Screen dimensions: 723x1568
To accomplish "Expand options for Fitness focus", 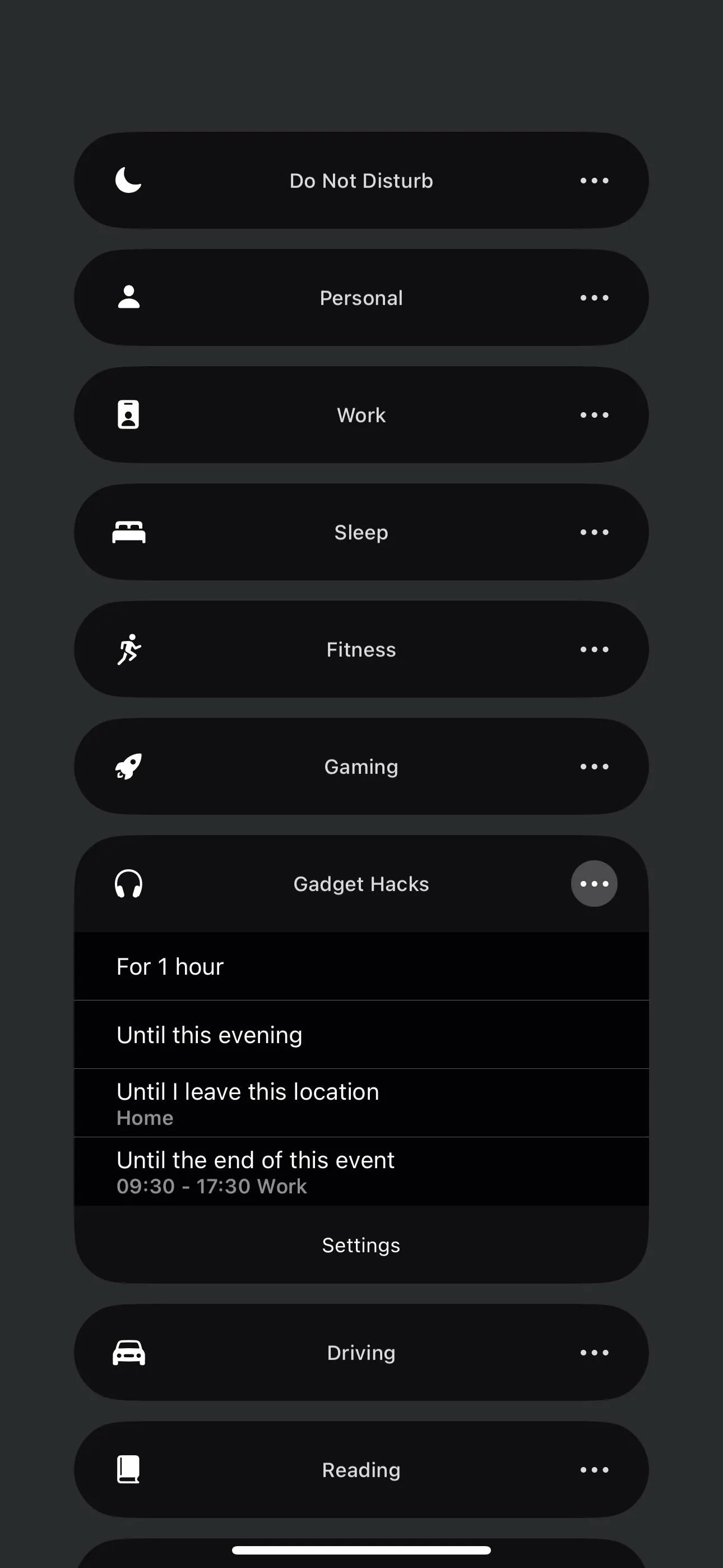I will (594, 649).
